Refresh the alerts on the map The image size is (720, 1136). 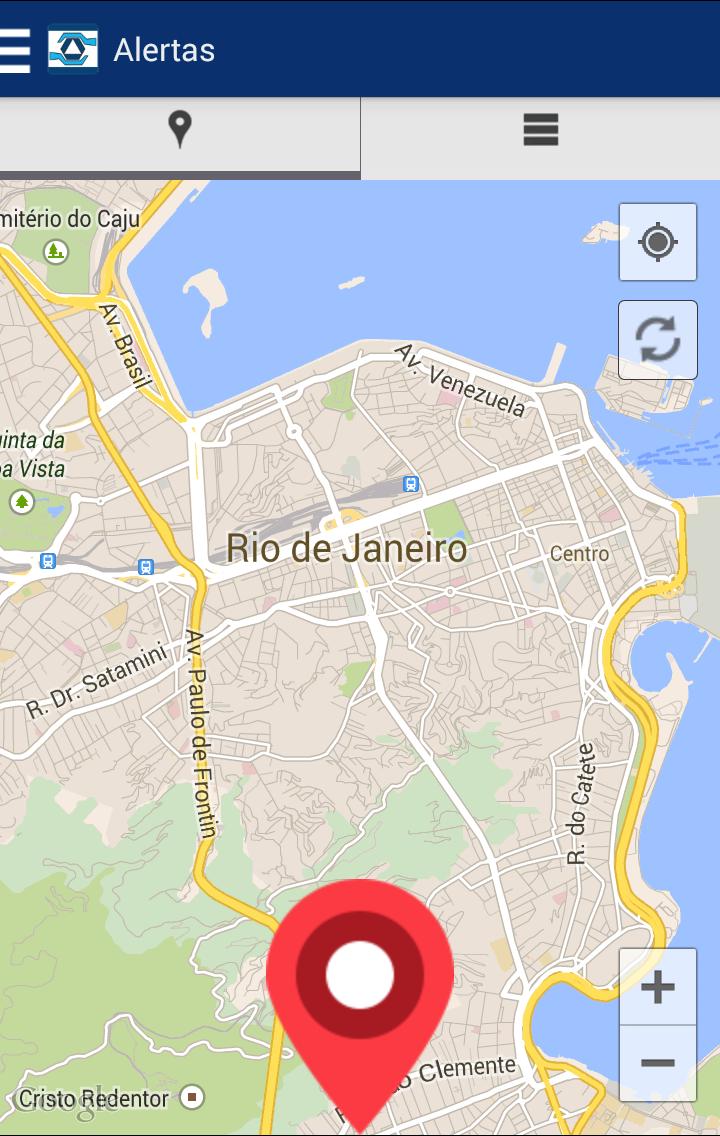pos(658,340)
